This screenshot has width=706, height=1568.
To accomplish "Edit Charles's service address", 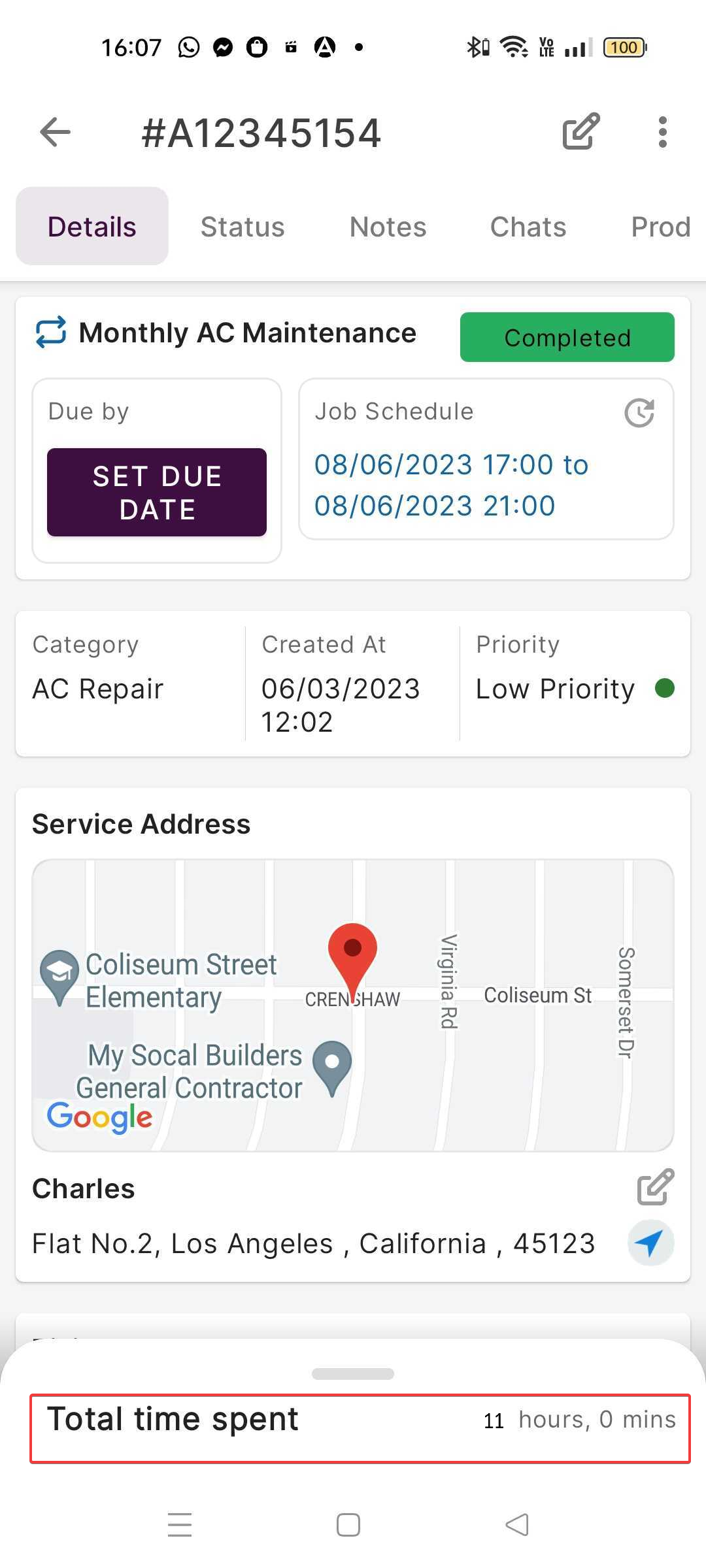I will [x=655, y=1187].
